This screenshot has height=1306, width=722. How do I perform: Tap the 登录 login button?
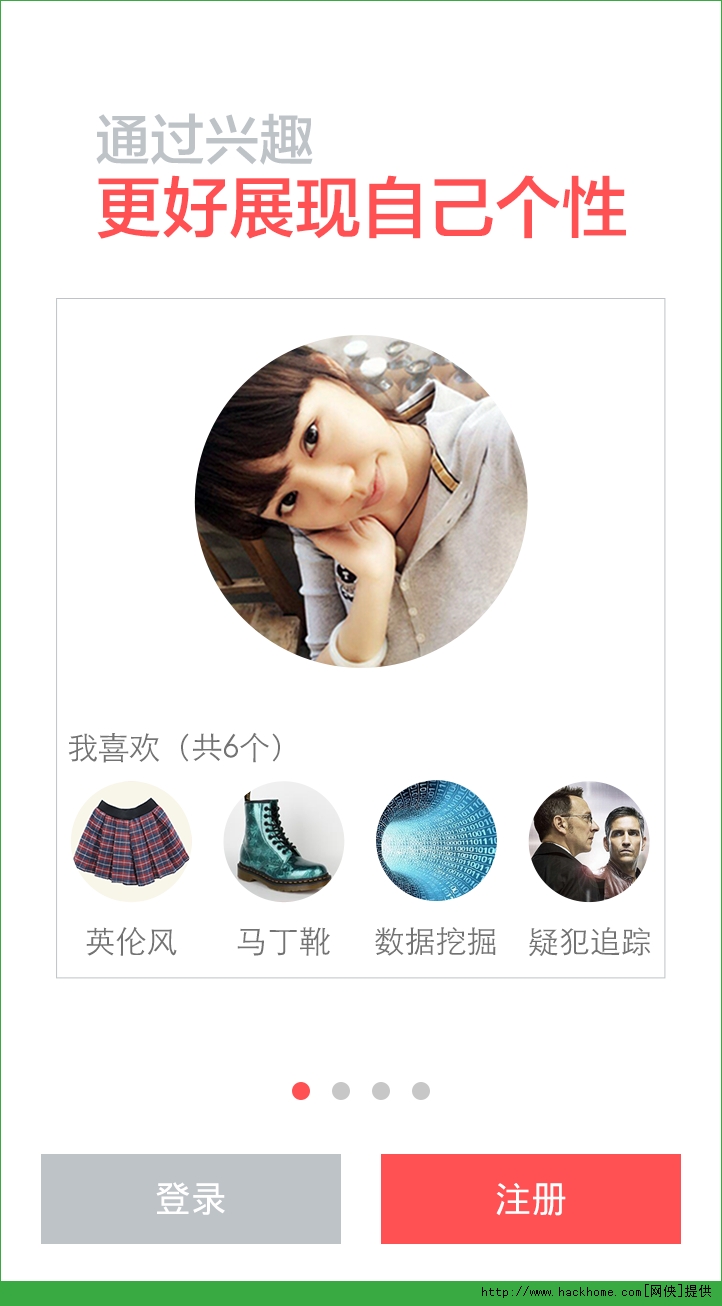pyautogui.click(x=191, y=1199)
